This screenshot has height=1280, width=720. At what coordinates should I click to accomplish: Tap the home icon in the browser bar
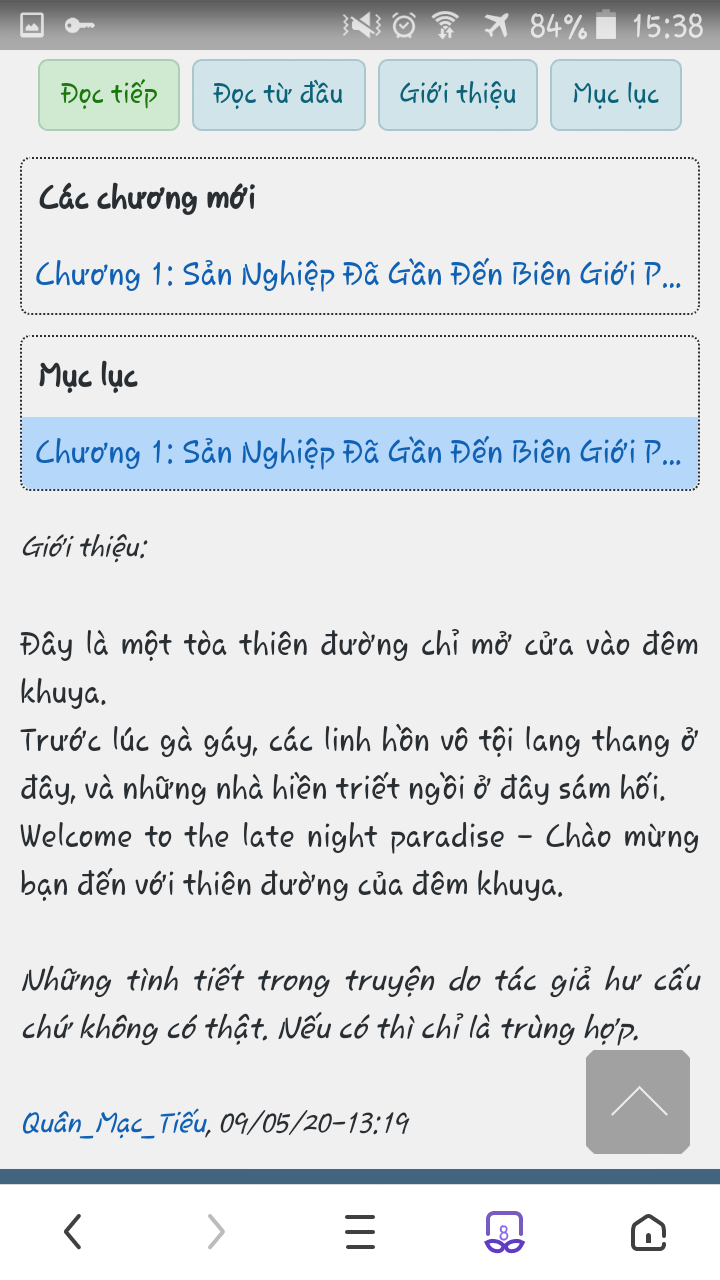(x=648, y=1231)
